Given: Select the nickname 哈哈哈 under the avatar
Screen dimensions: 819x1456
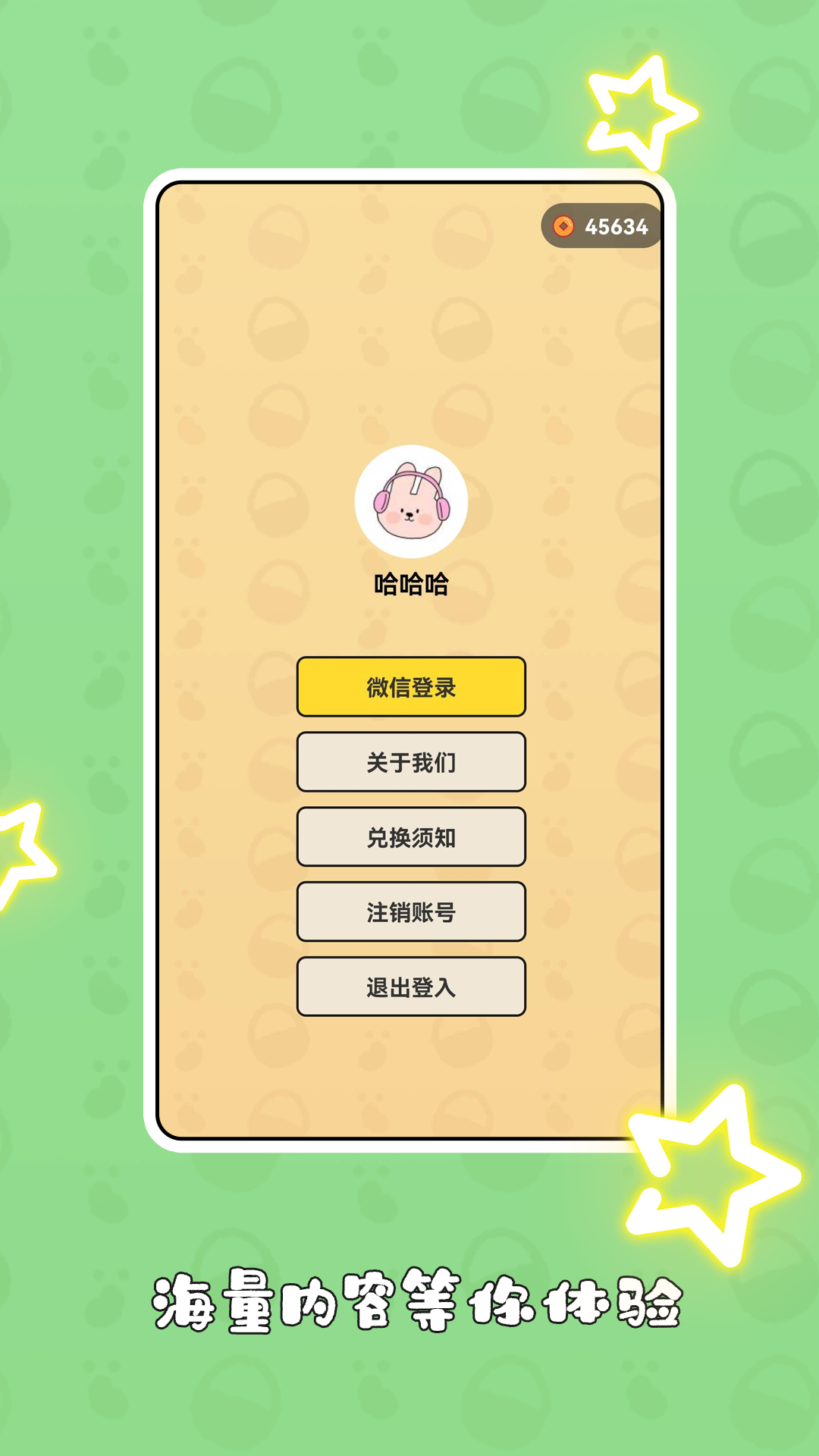Looking at the screenshot, I should tap(410, 584).
